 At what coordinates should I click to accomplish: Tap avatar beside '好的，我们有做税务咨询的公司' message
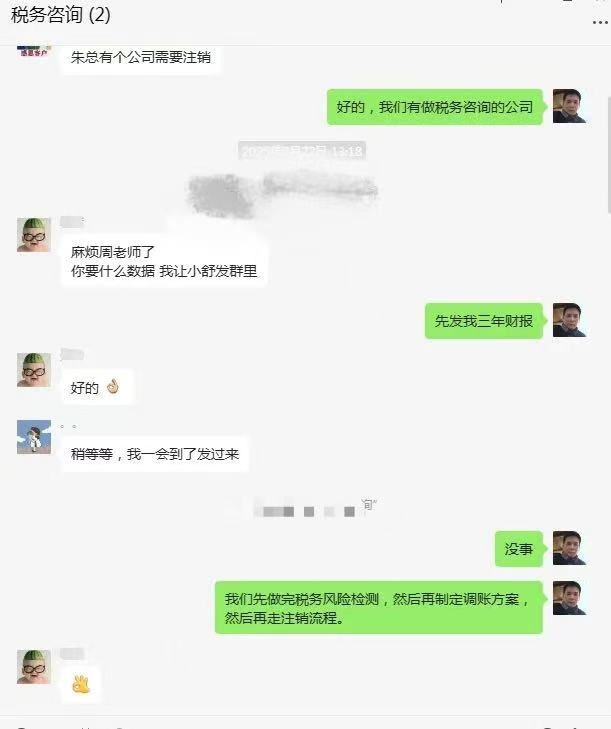tap(569, 106)
